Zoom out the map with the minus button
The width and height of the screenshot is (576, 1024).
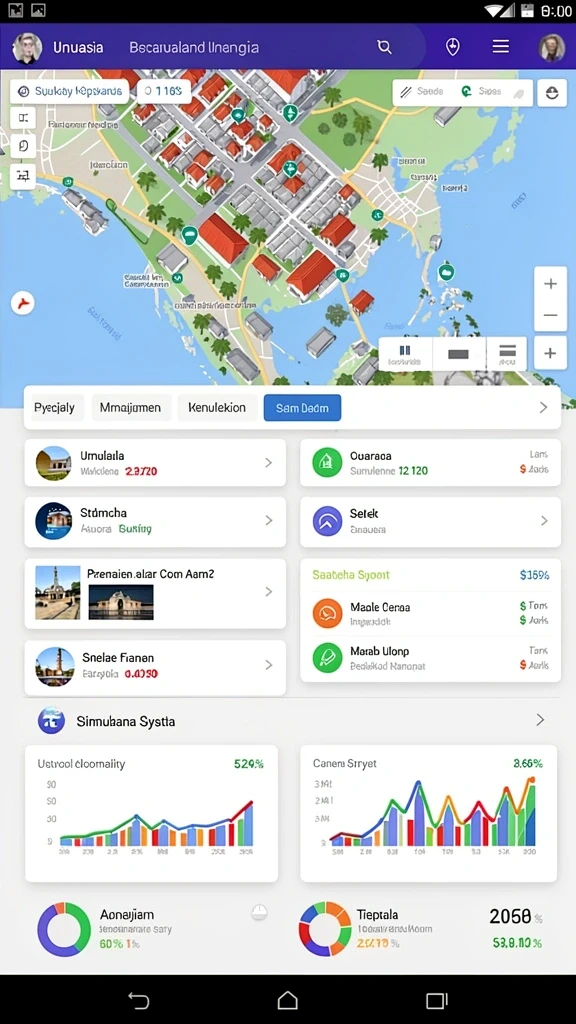[x=551, y=315]
